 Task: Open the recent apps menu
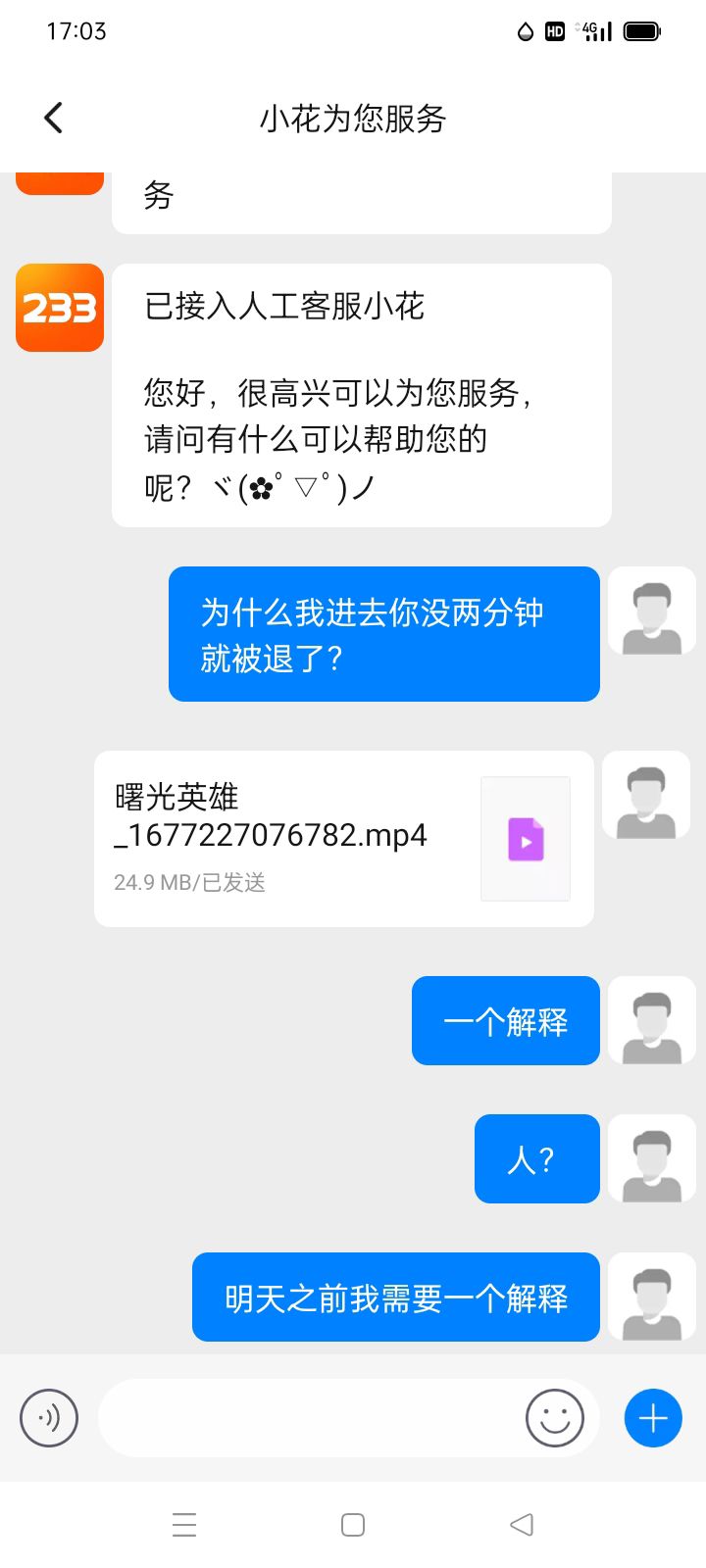184,1525
